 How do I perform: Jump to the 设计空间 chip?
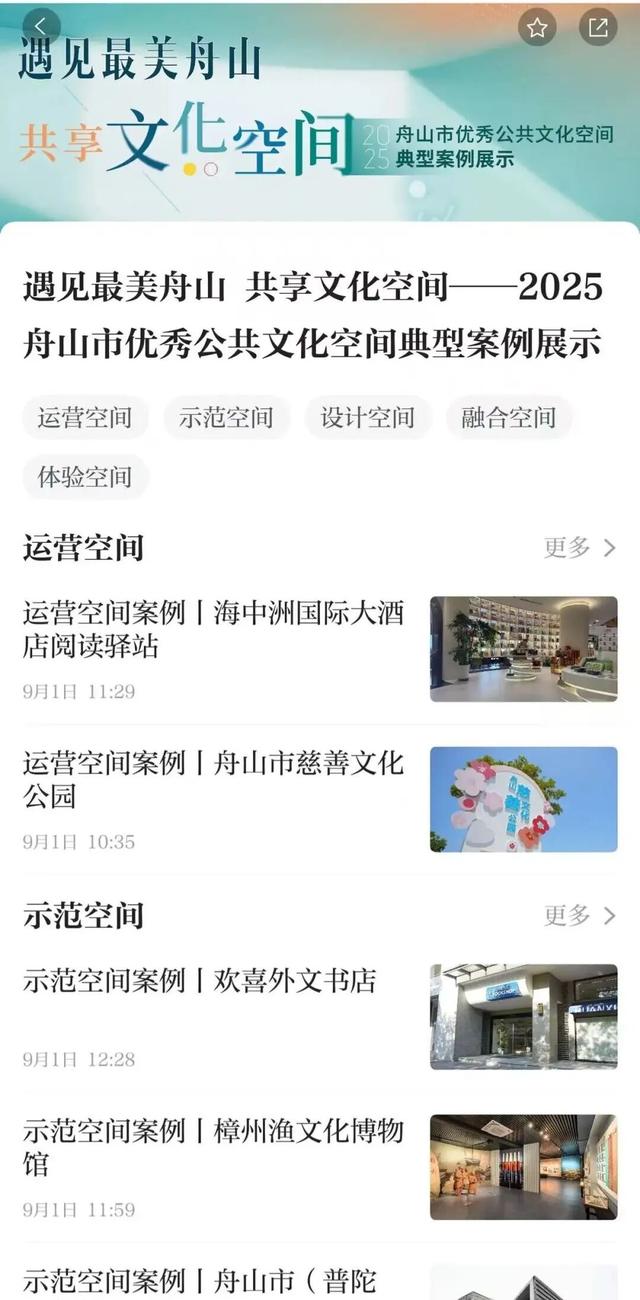(x=367, y=417)
